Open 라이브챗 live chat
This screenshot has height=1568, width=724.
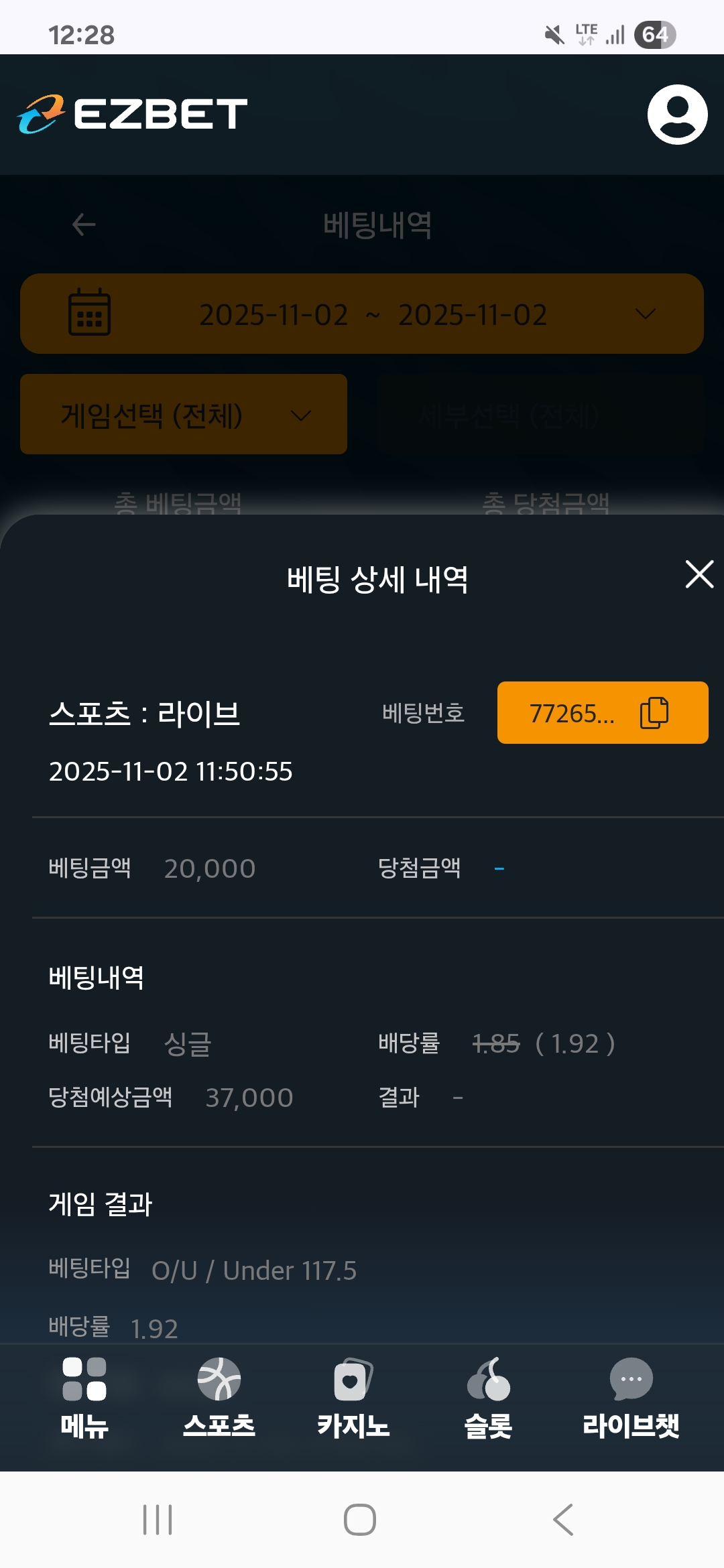[x=631, y=1398]
